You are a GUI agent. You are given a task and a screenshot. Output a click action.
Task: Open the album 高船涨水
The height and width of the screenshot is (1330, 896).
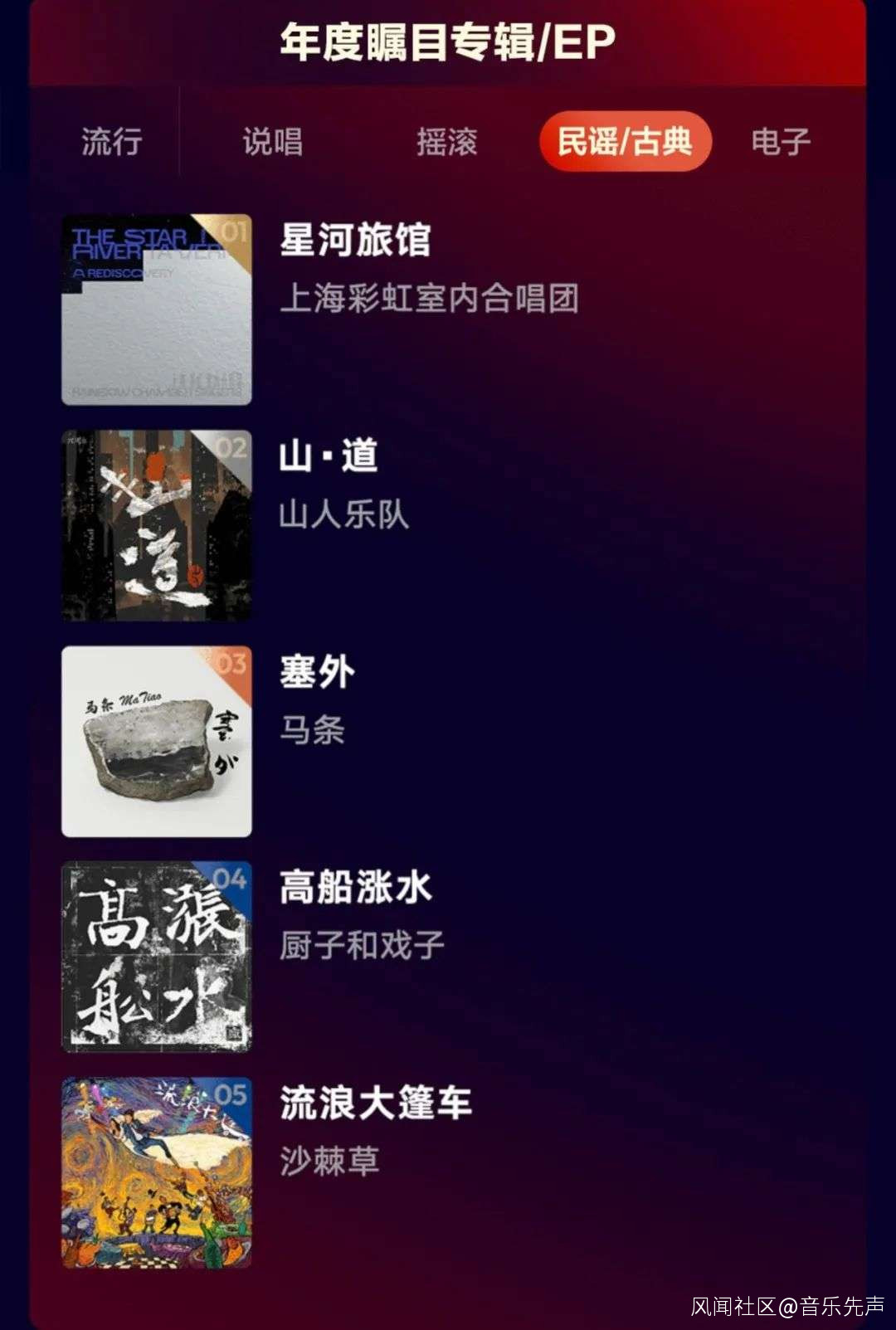tap(356, 888)
